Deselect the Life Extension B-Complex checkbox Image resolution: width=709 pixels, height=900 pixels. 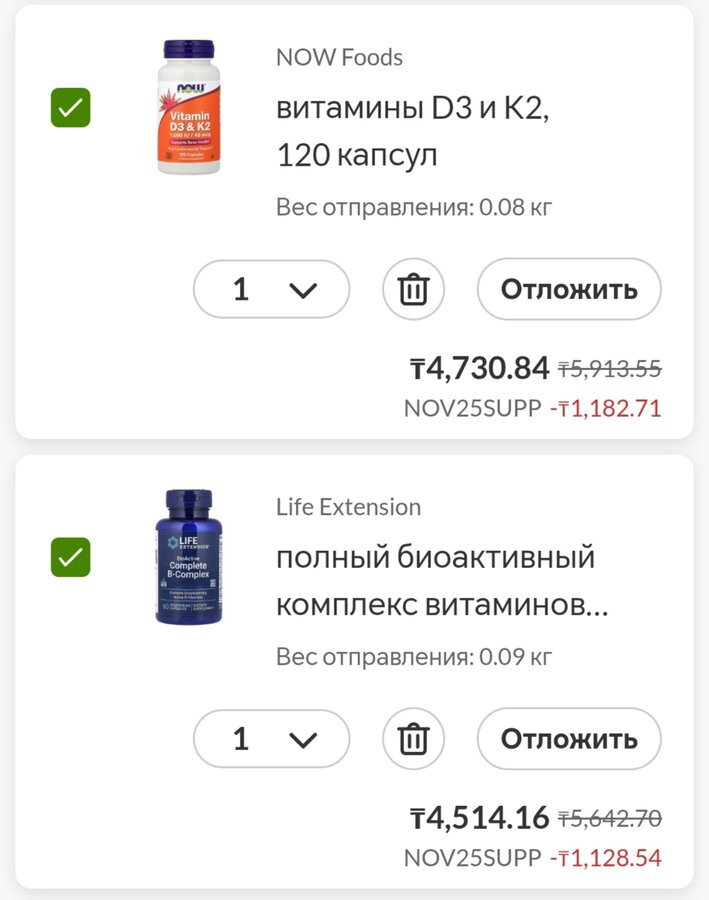coord(71,557)
